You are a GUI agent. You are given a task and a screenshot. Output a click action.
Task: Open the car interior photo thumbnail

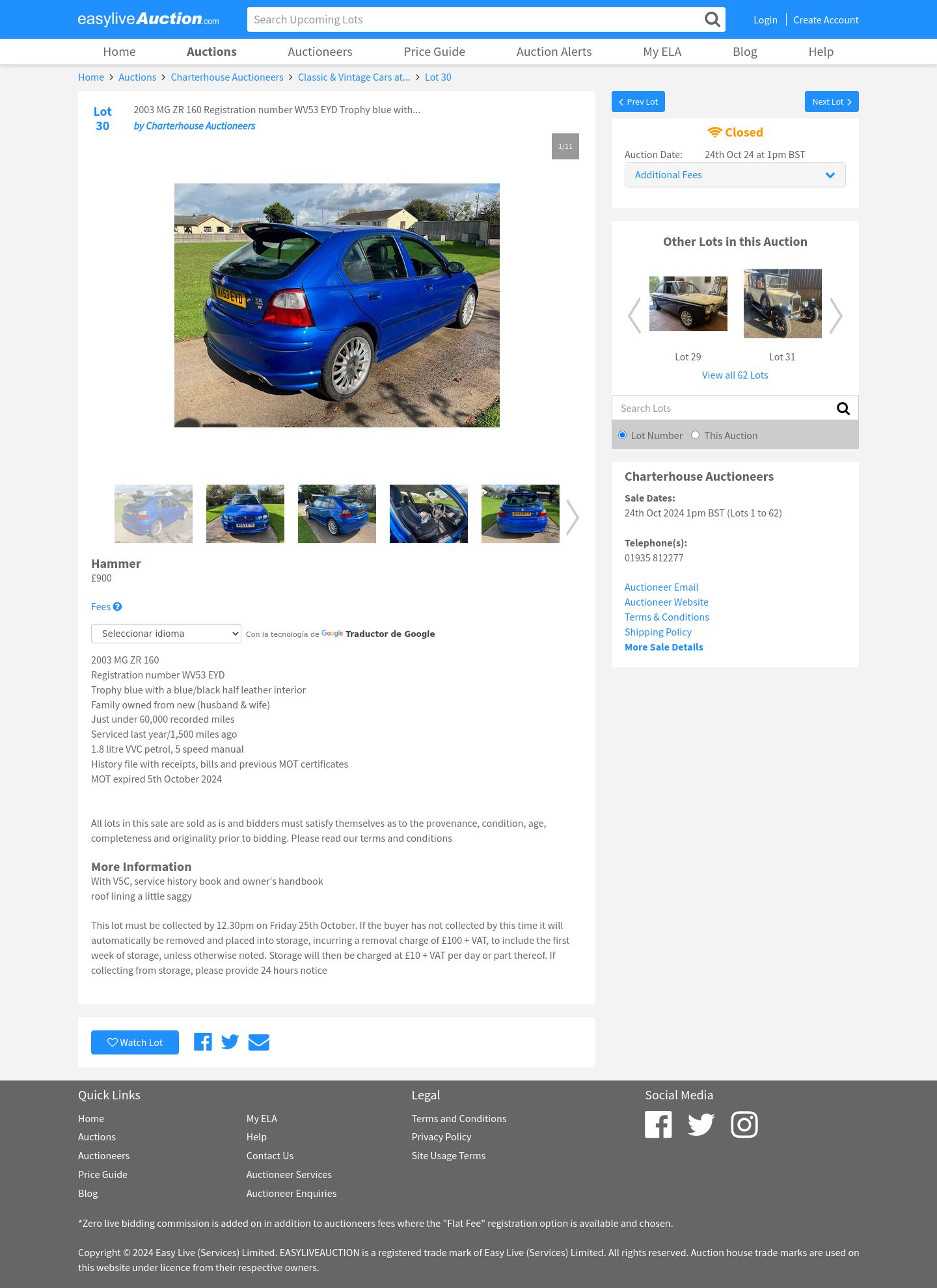click(428, 514)
